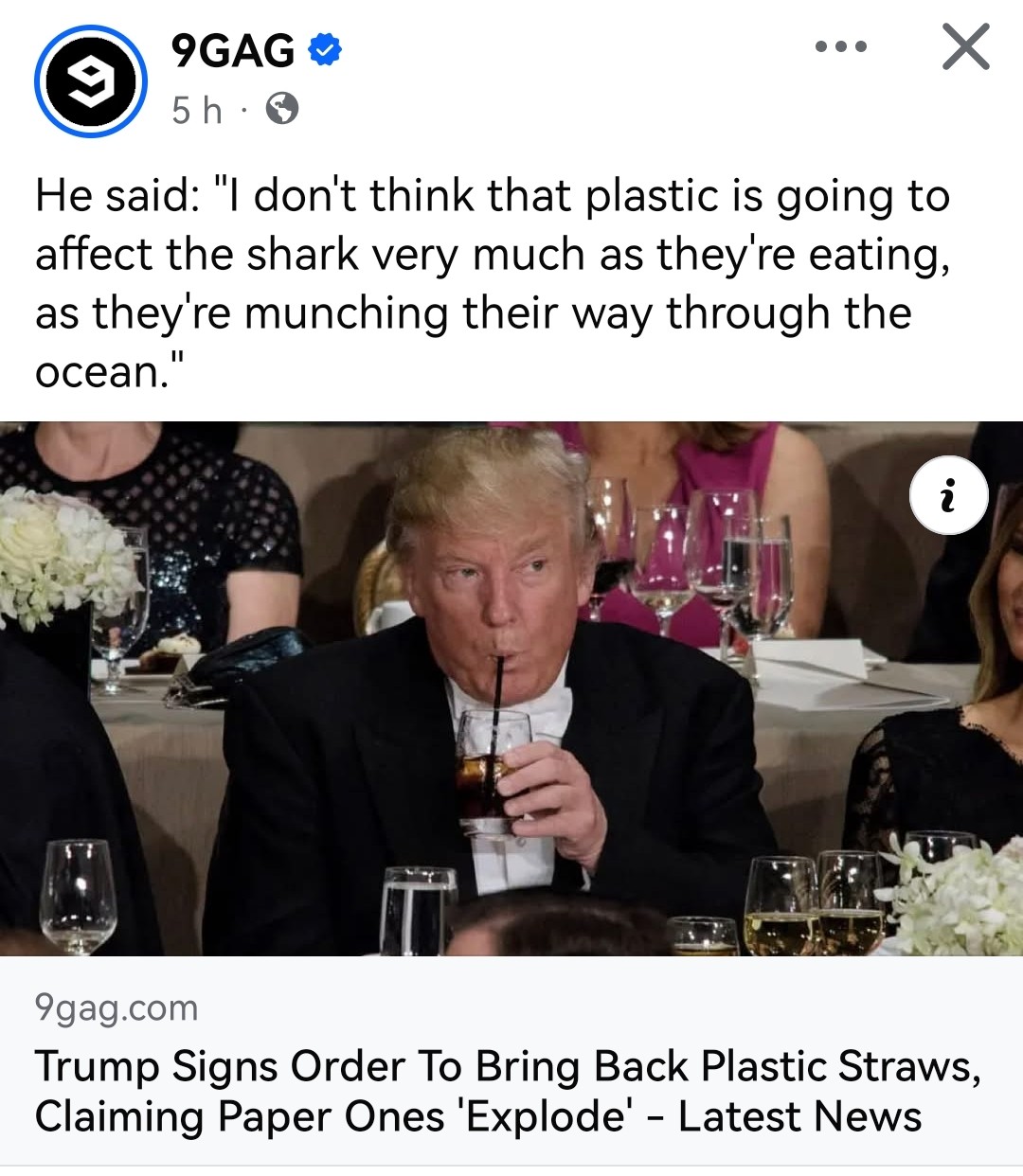Open the 9GAG profile picture
This screenshot has height=1176, width=1023.
pos(91,81)
